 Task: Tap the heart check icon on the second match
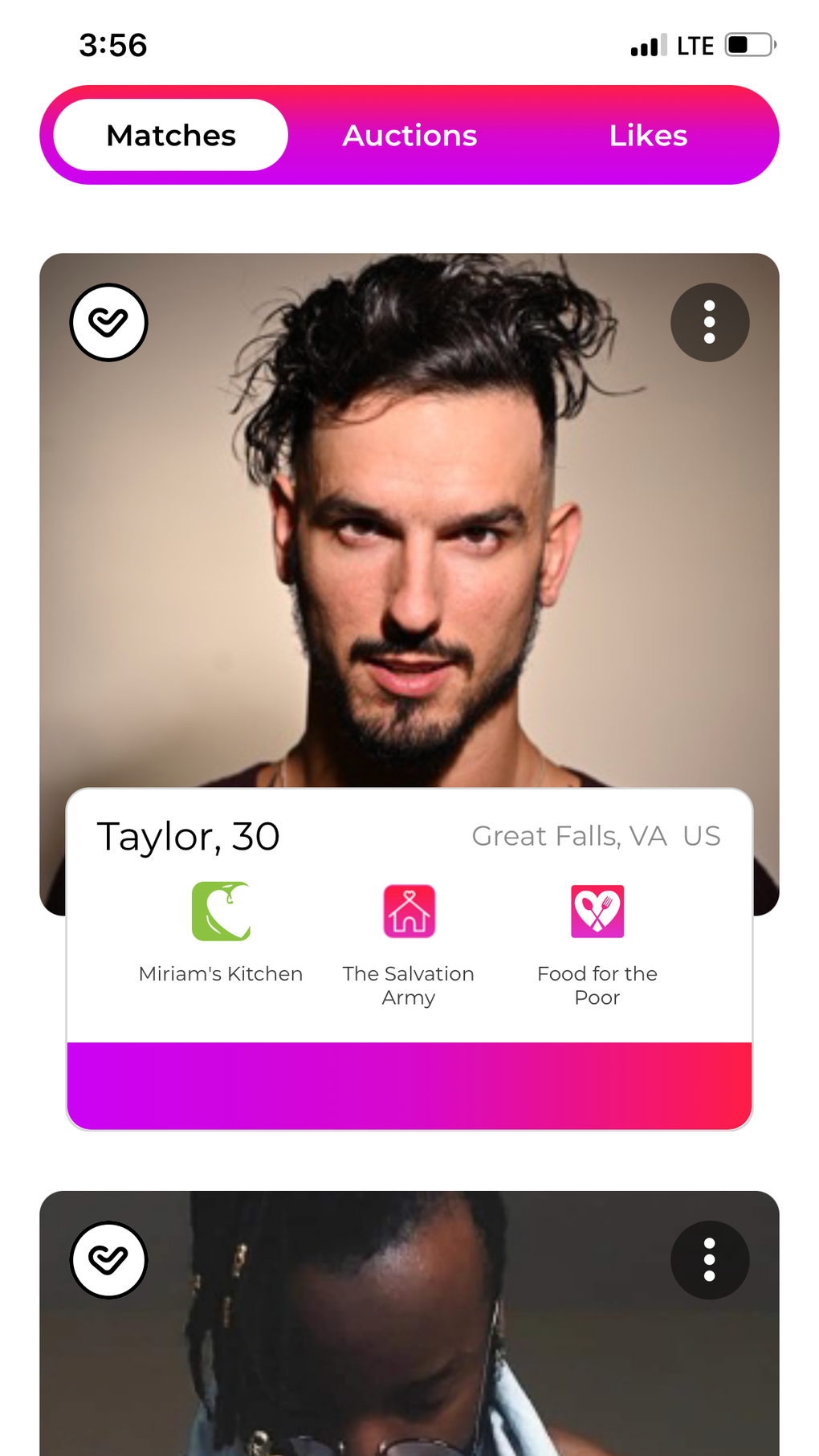pos(109,1260)
